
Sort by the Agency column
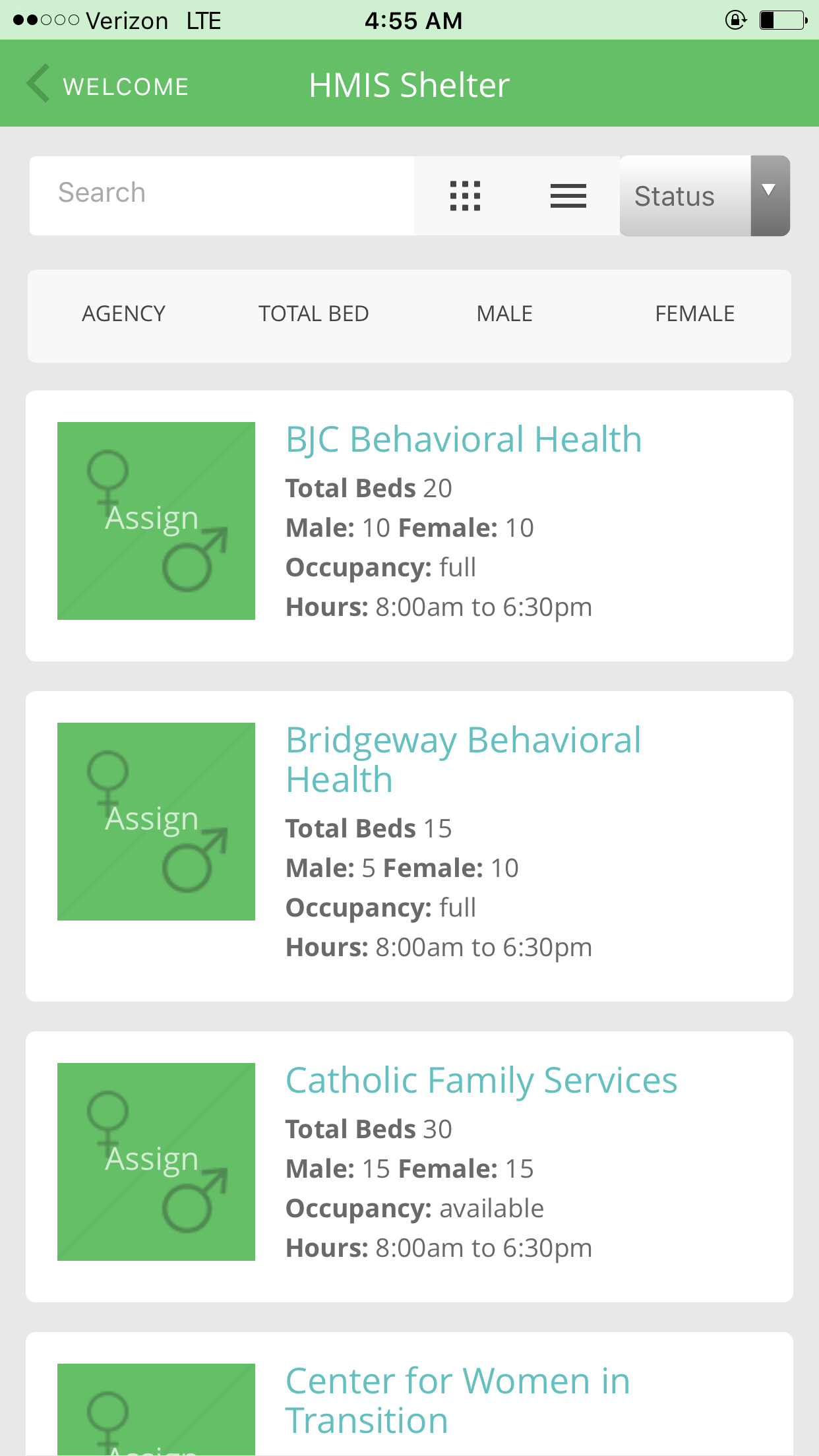coord(123,314)
